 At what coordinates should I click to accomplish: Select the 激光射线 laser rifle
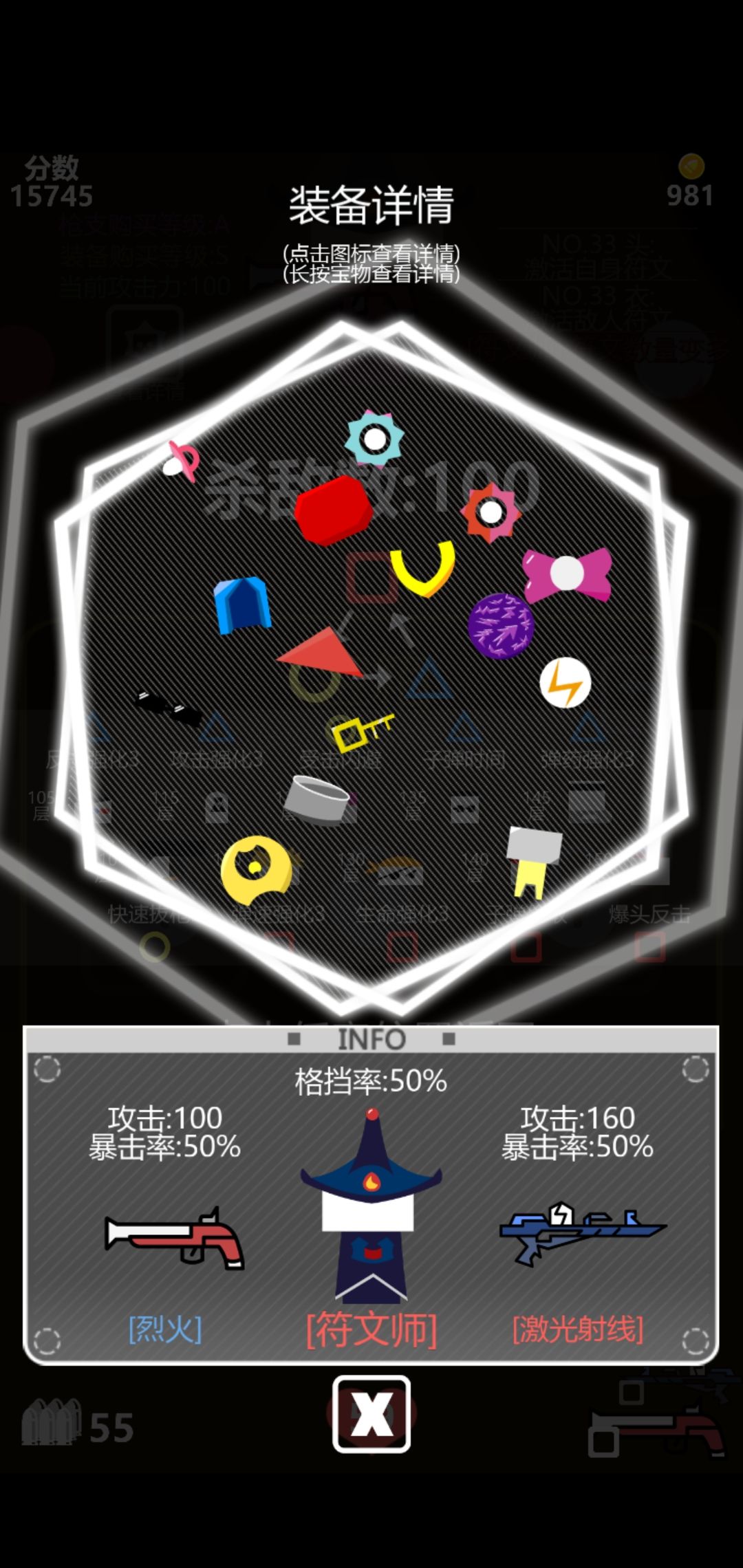coord(581,1231)
